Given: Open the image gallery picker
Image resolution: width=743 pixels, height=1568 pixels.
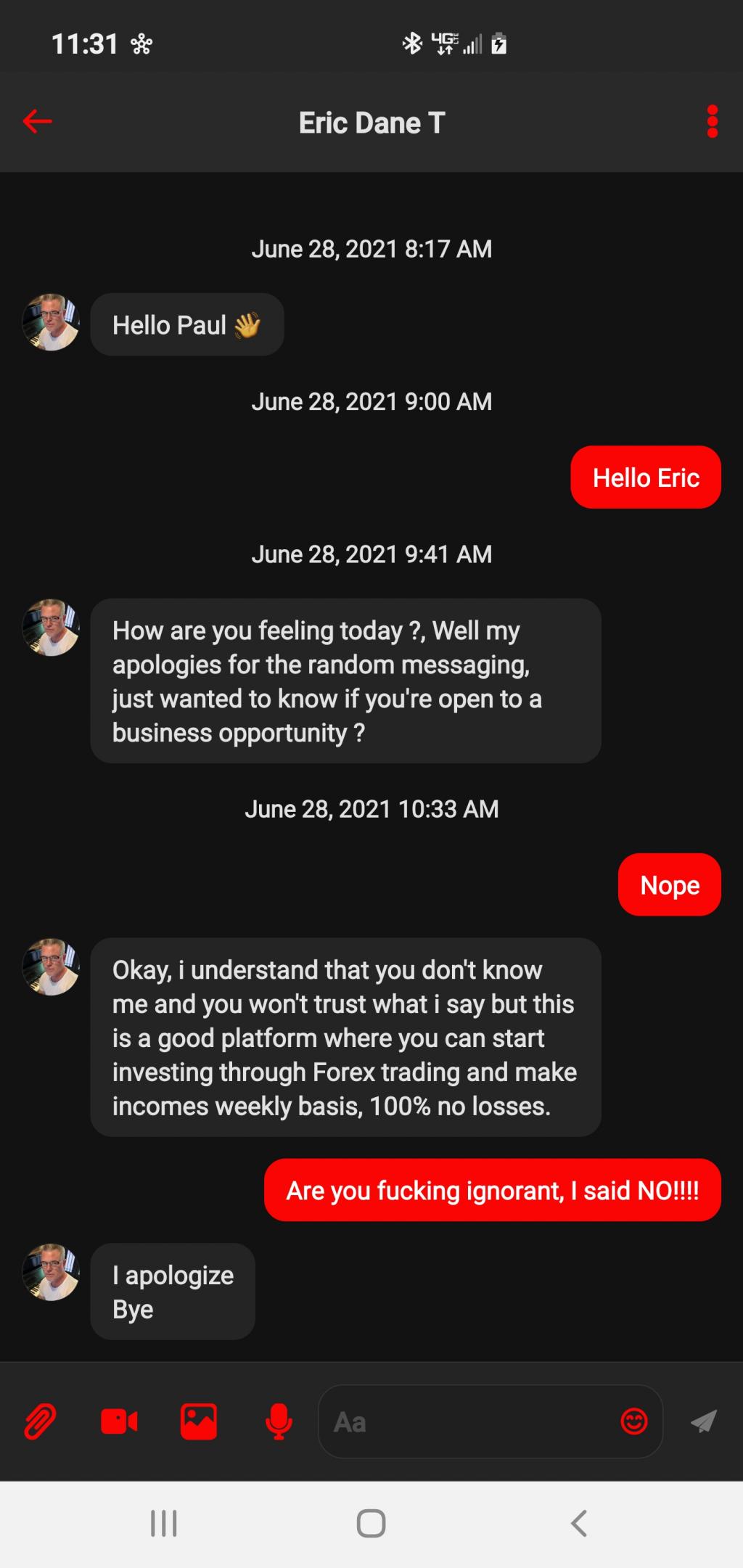Looking at the screenshot, I should point(199,1421).
